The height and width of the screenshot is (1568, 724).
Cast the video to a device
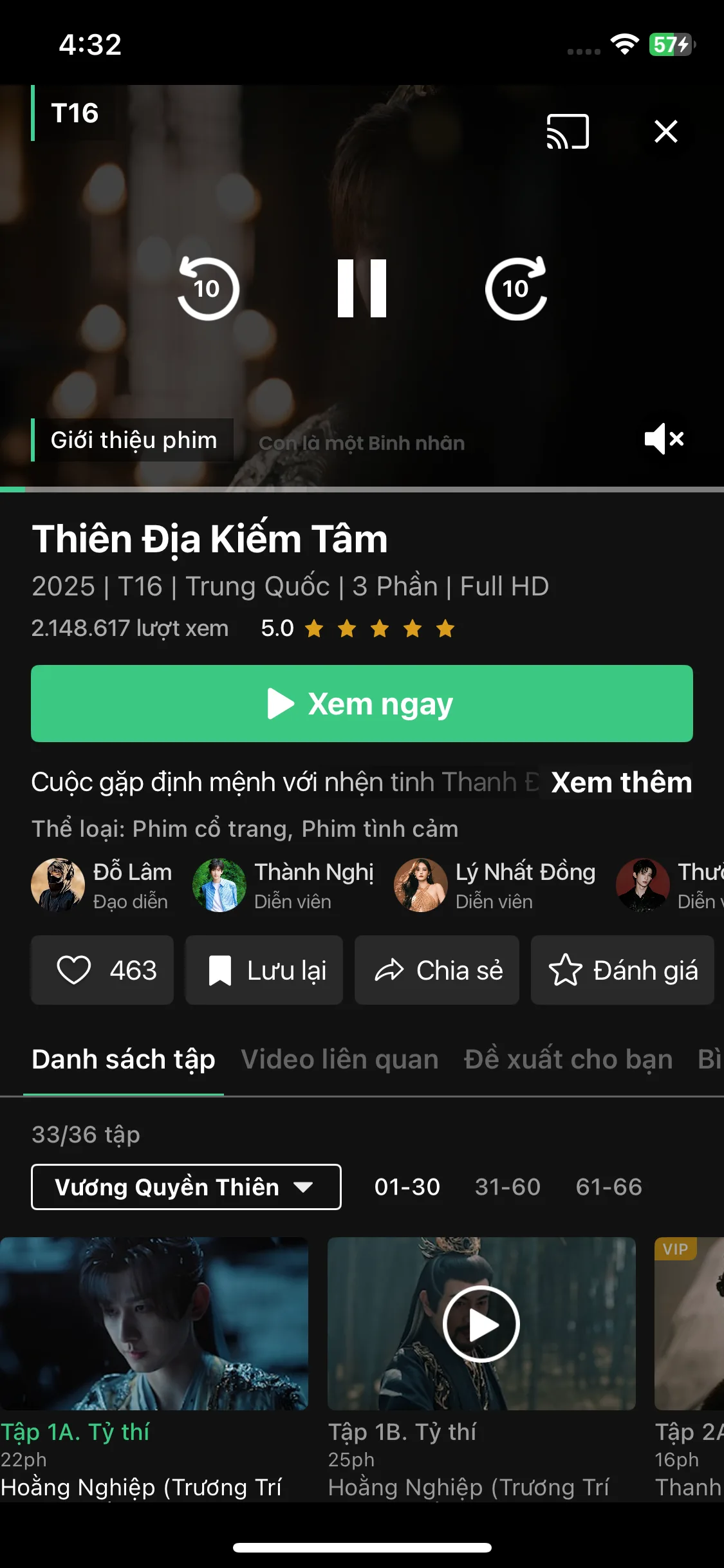567,131
